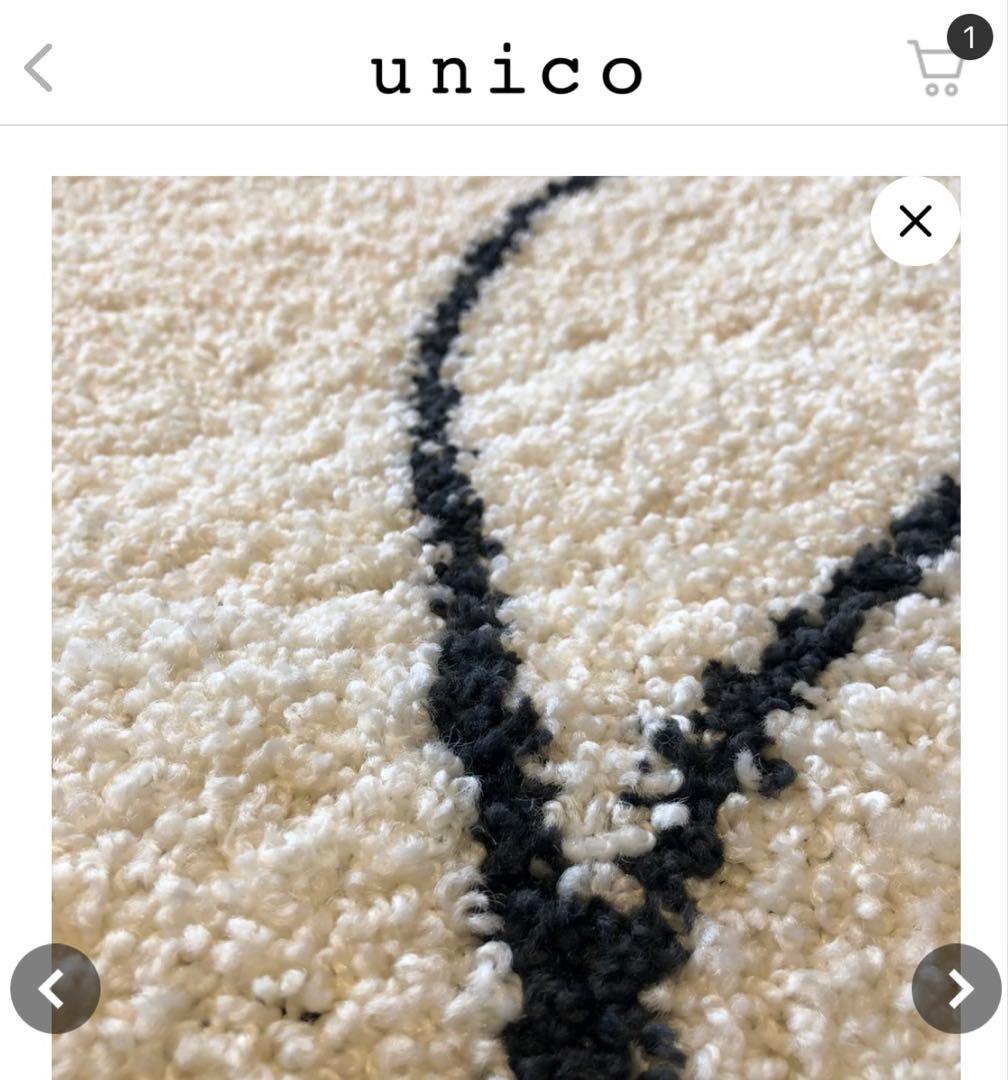Viewport: 1008px width, 1080px height.
Task: Step forward through the product gallery
Action: tap(952, 989)
